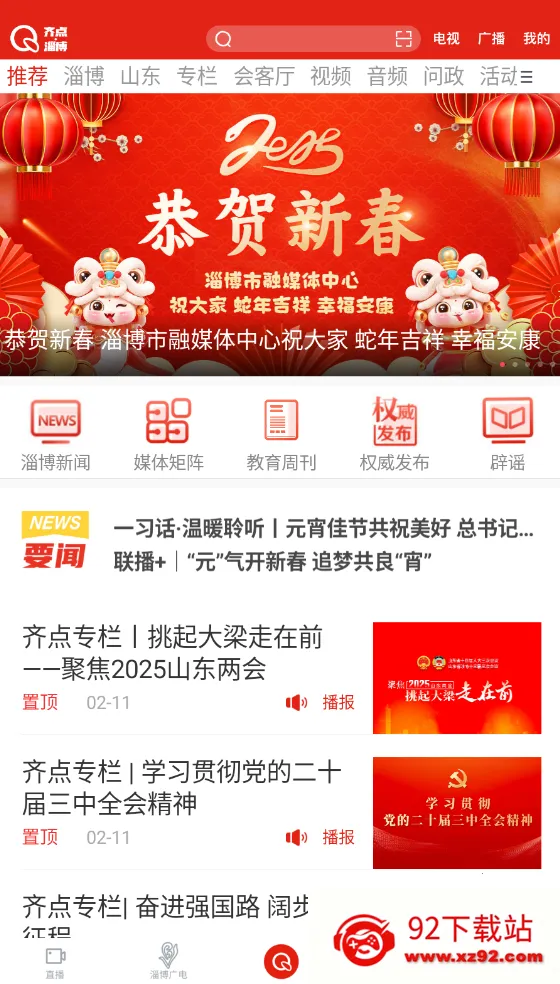Screen dimensions: 560x984
Task: Switch to the 会客厅 tab
Action: click(264, 76)
